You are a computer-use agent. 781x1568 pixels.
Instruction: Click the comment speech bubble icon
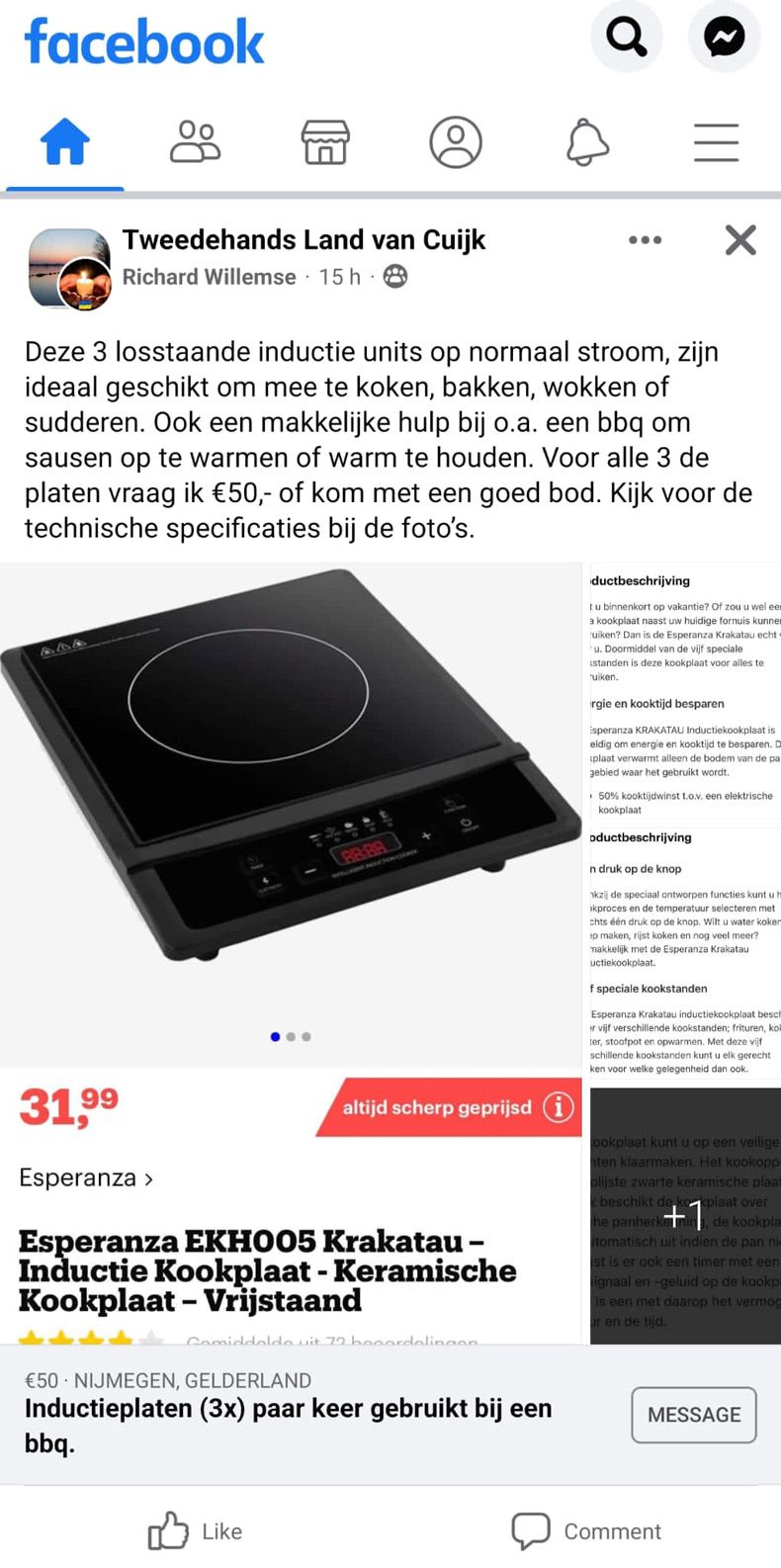pyautogui.click(x=532, y=1530)
